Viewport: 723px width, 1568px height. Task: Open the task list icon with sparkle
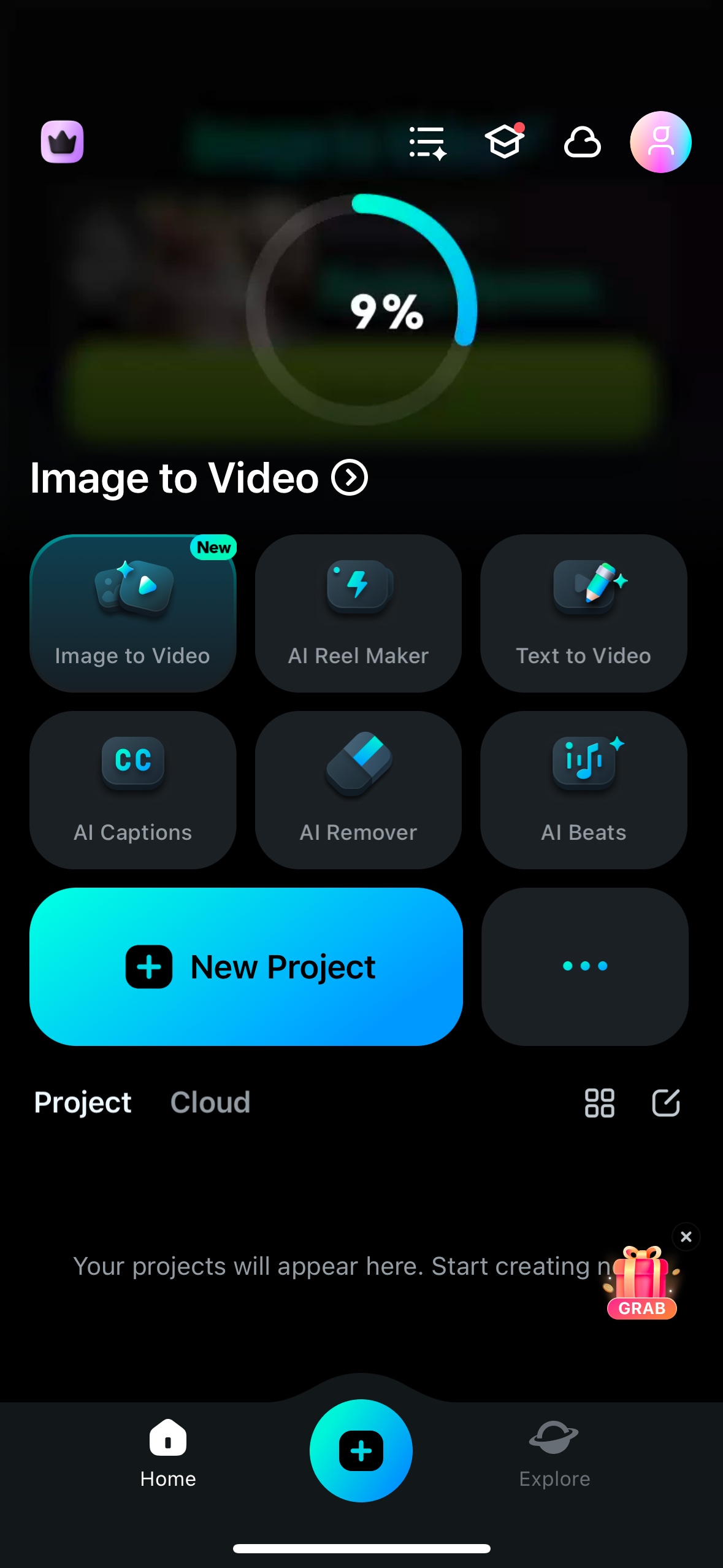(427, 143)
